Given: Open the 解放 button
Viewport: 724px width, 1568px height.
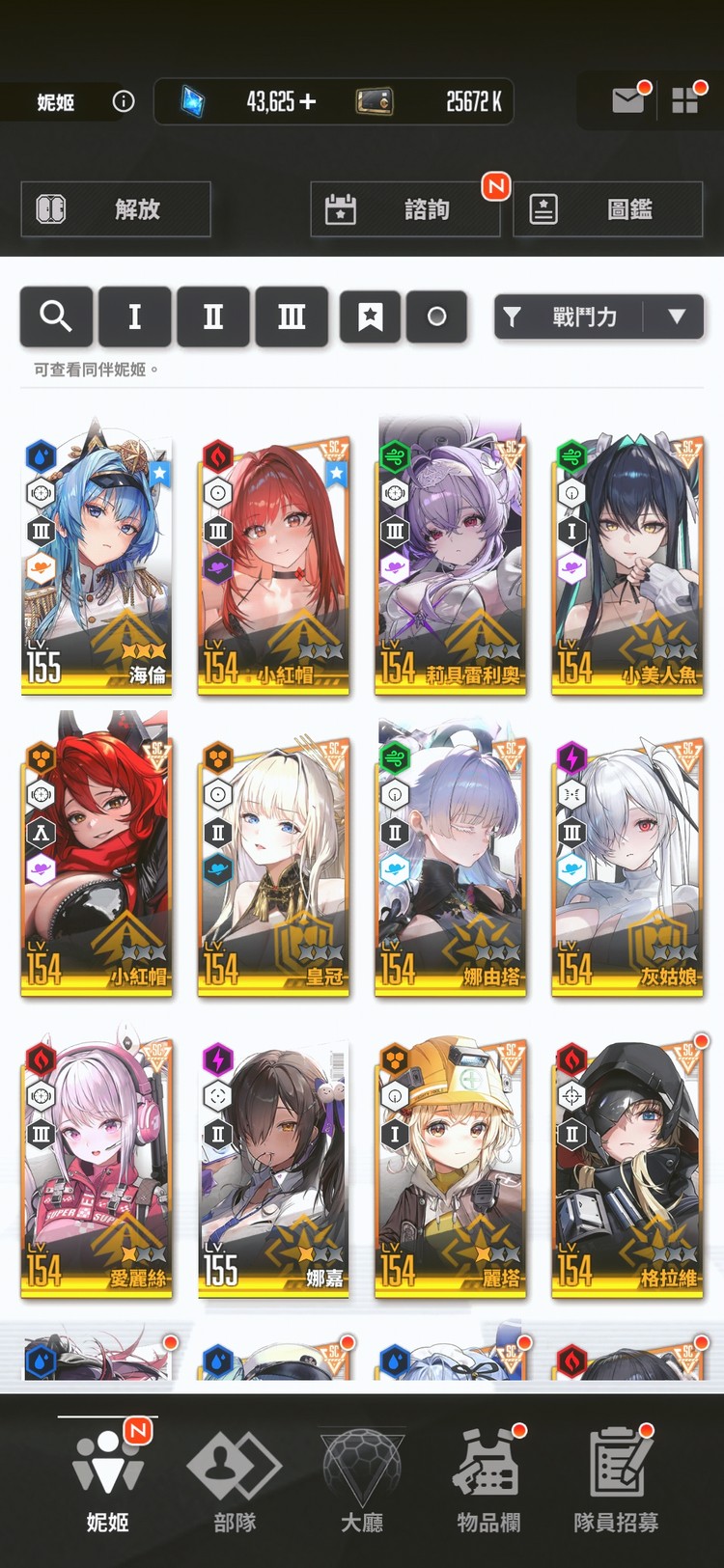Looking at the screenshot, I should 116,209.
